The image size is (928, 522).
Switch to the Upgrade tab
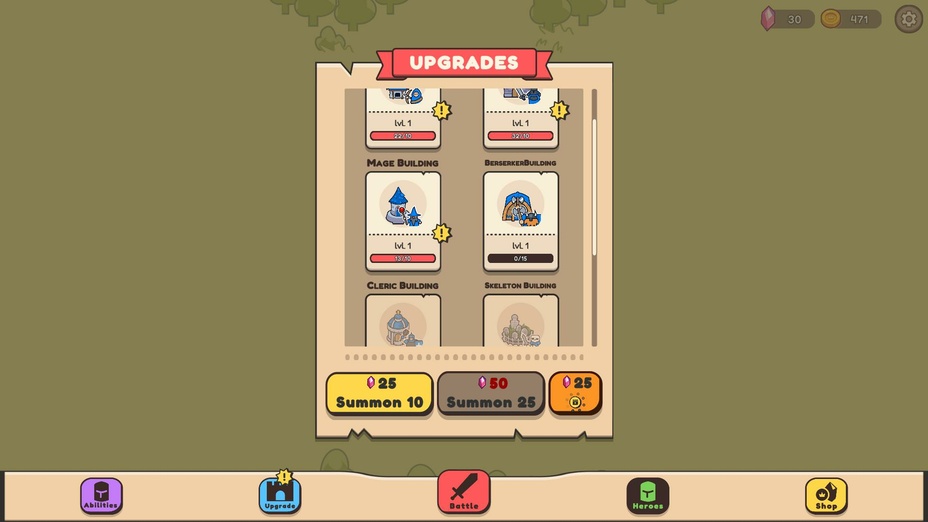[x=280, y=495]
